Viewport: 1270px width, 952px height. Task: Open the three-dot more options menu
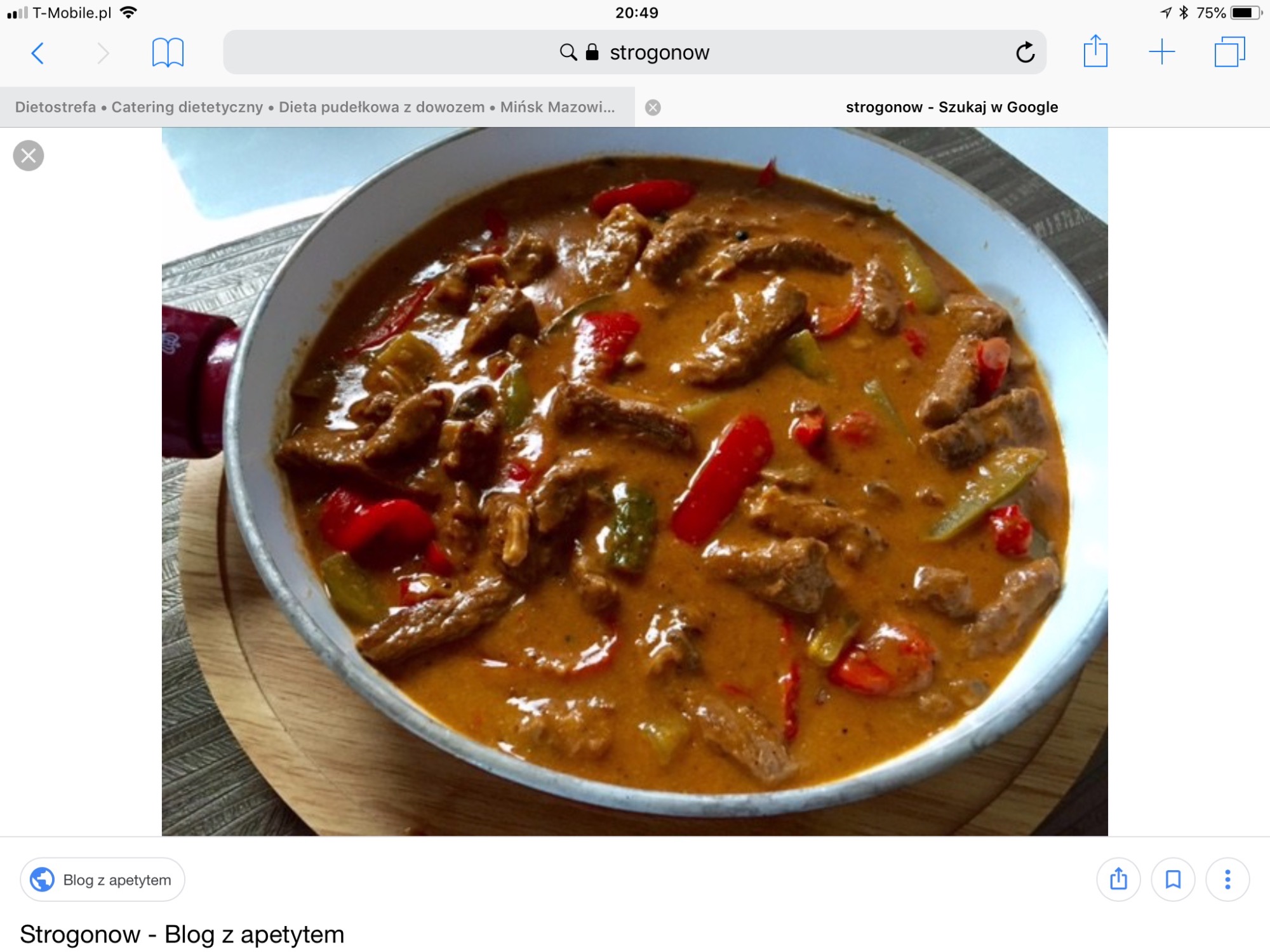pyautogui.click(x=1227, y=880)
